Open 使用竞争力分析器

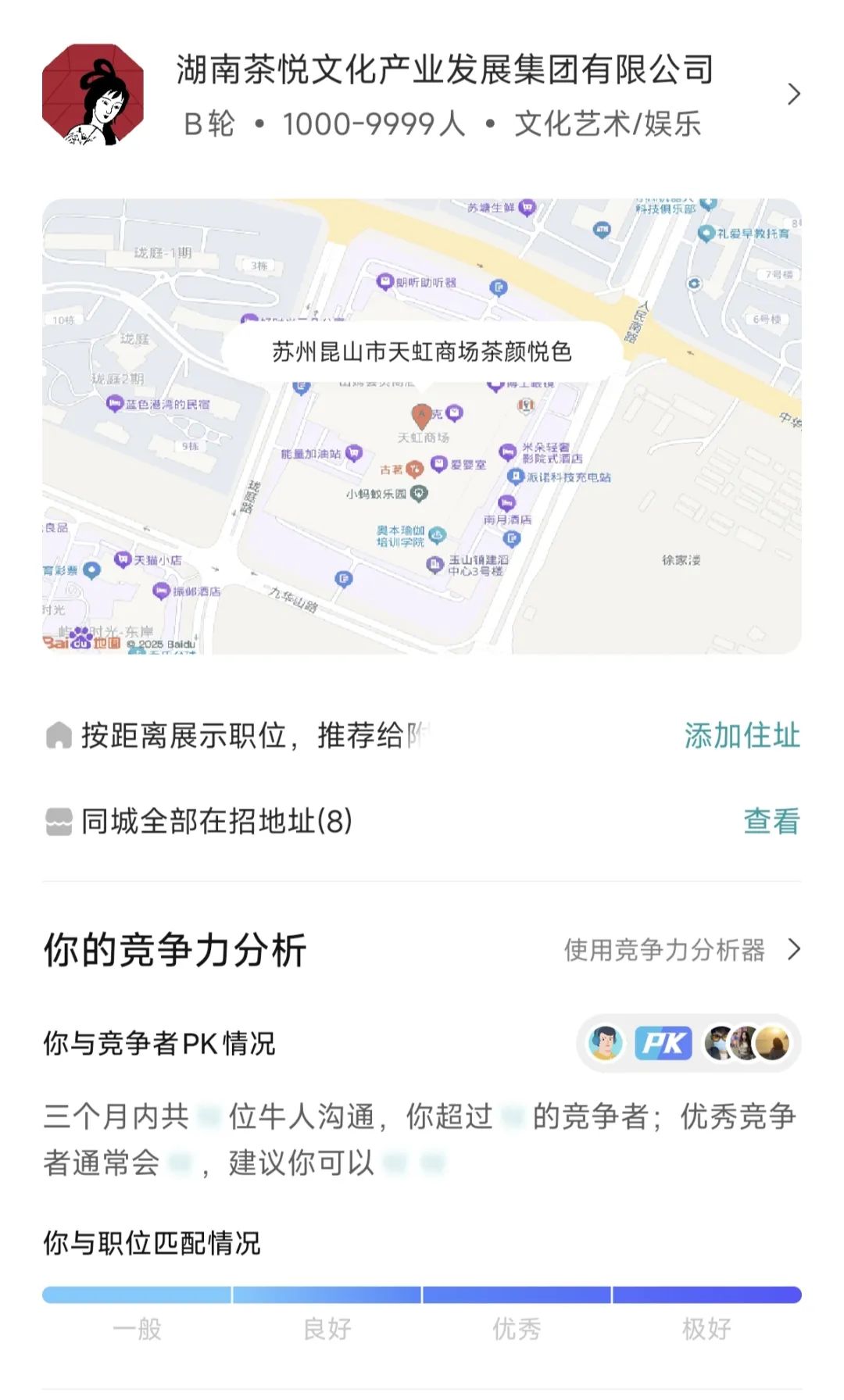coord(681,950)
